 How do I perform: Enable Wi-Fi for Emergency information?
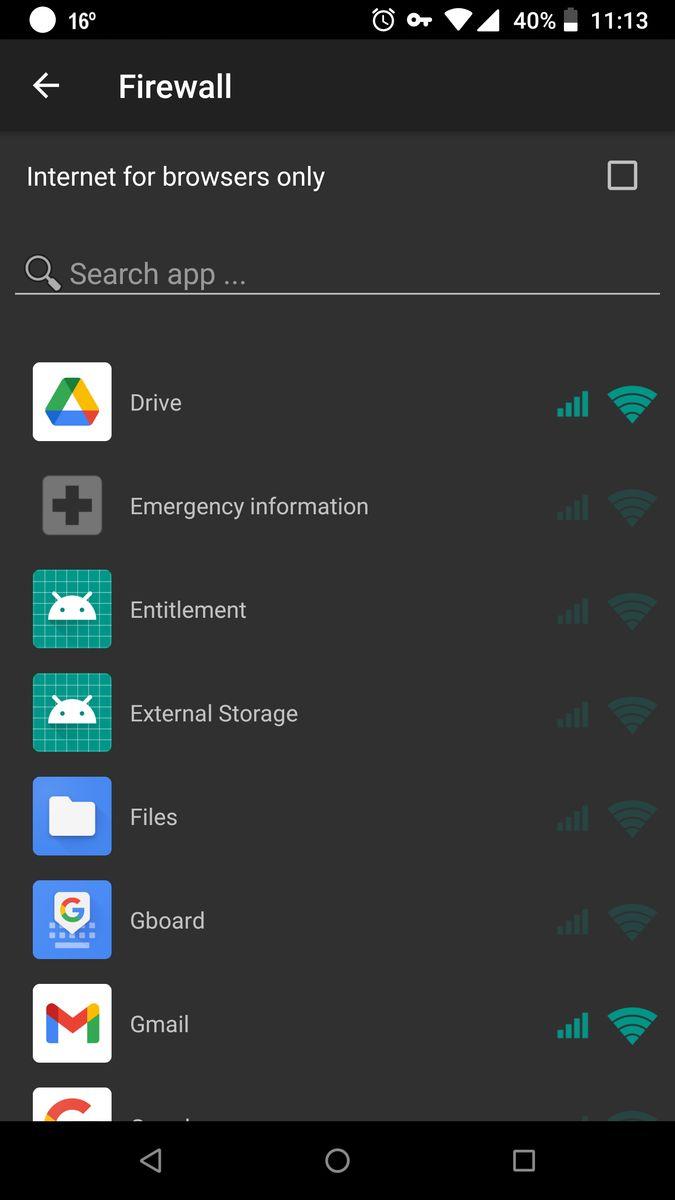point(632,507)
